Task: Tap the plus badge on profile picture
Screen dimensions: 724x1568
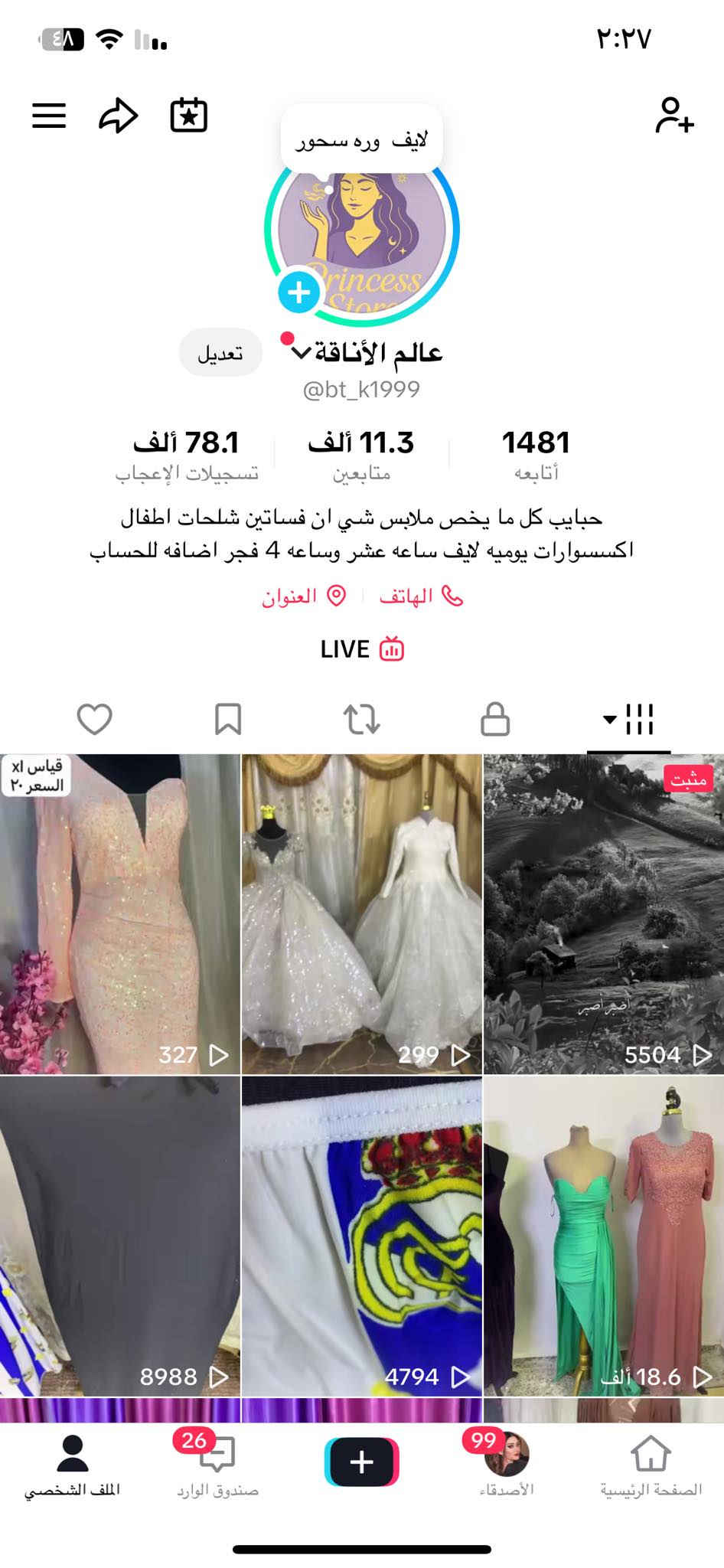Action: (298, 292)
